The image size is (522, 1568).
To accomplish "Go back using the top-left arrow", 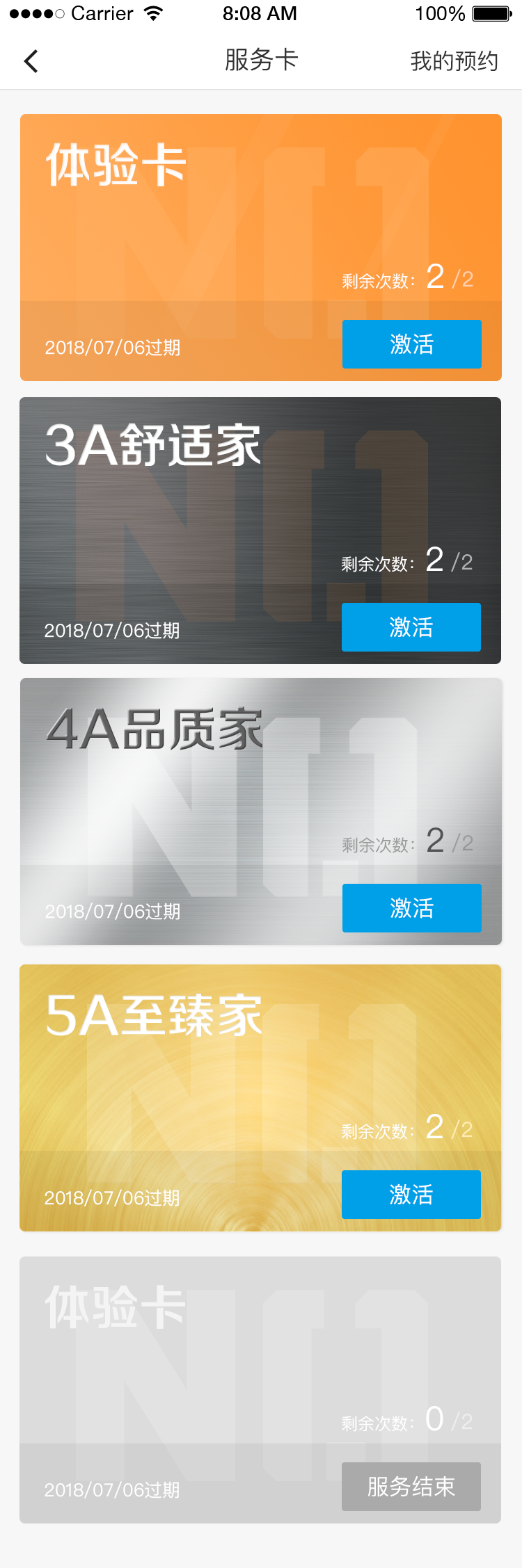I will pyautogui.click(x=31, y=61).
